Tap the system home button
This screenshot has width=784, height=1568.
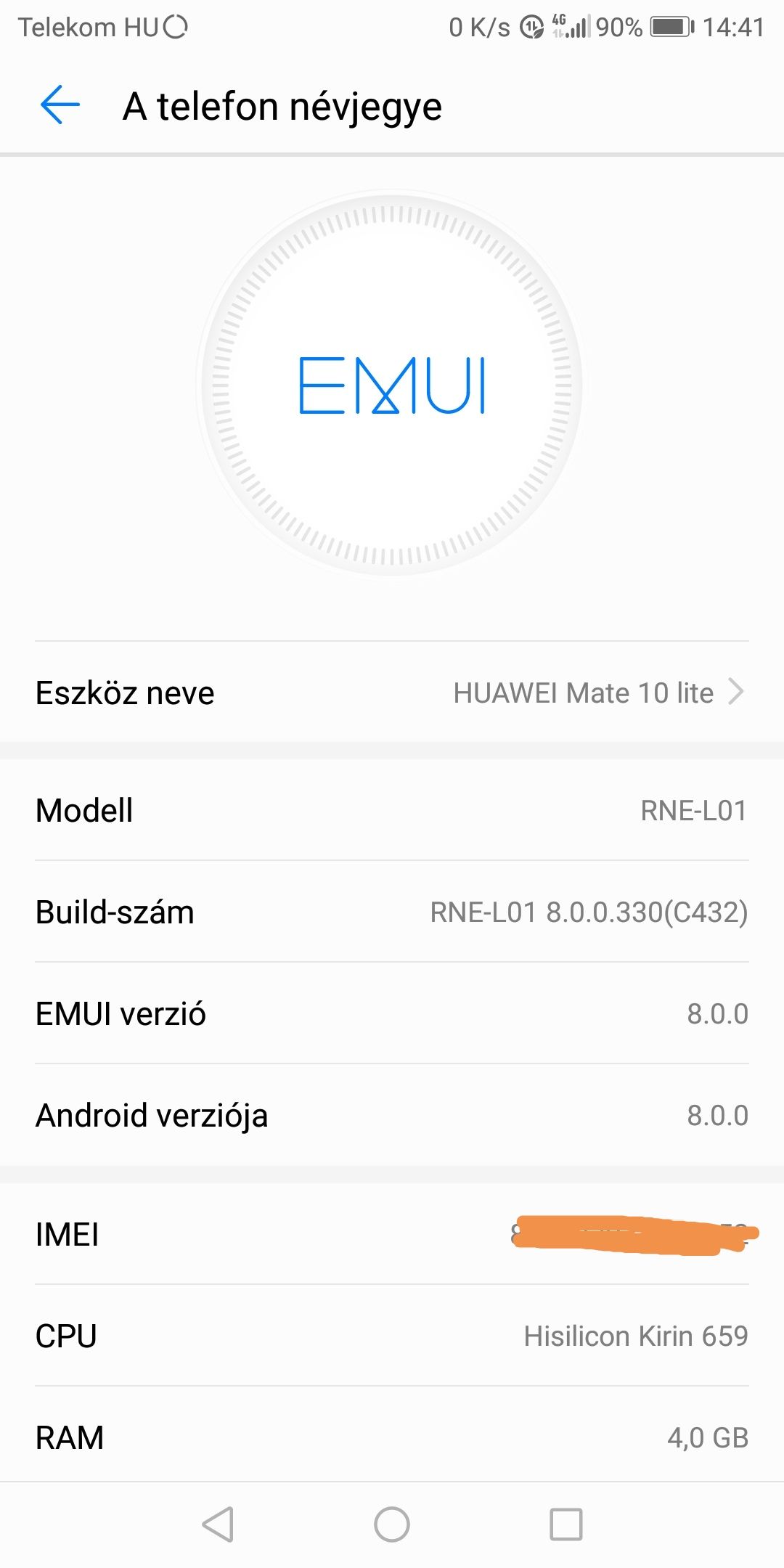click(x=392, y=1524)
